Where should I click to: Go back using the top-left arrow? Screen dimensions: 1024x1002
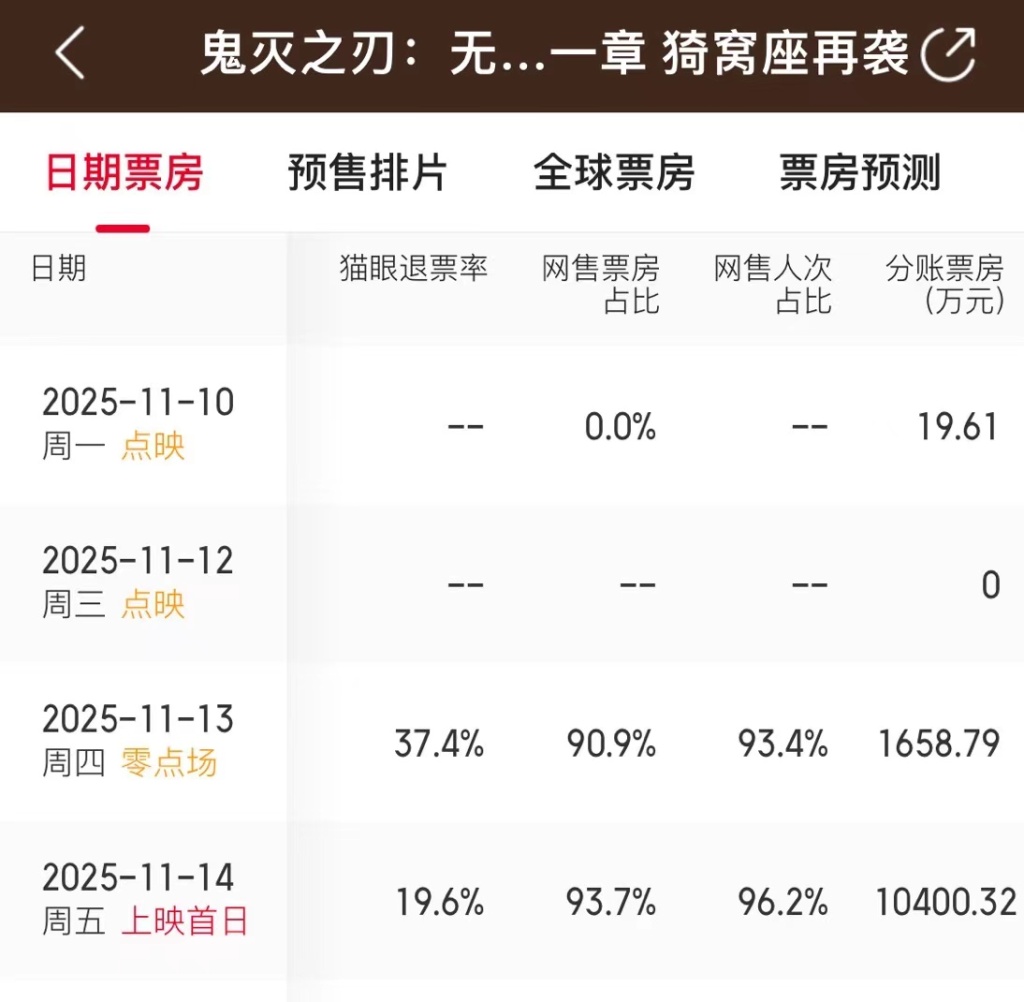point(70,54)
